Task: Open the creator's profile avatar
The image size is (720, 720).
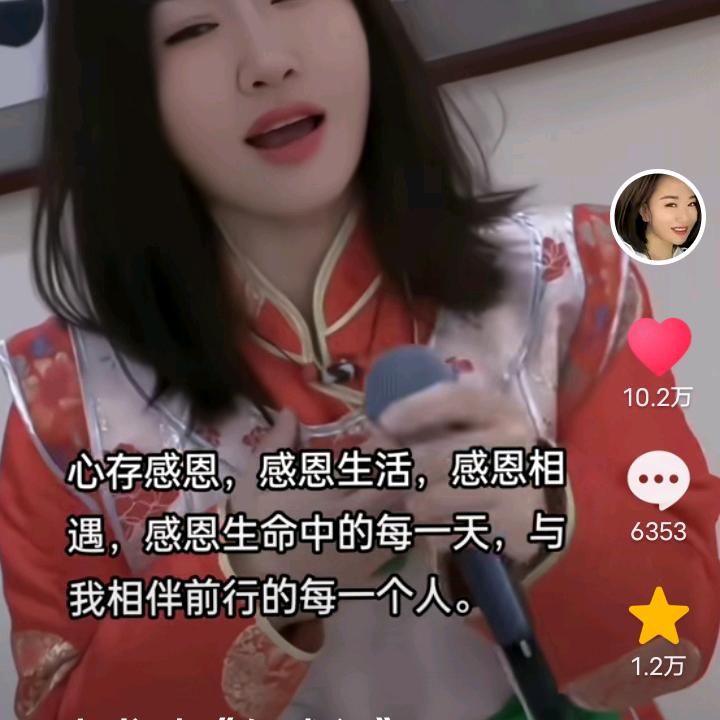Action: pyautogui.click(x=657, y=217)
